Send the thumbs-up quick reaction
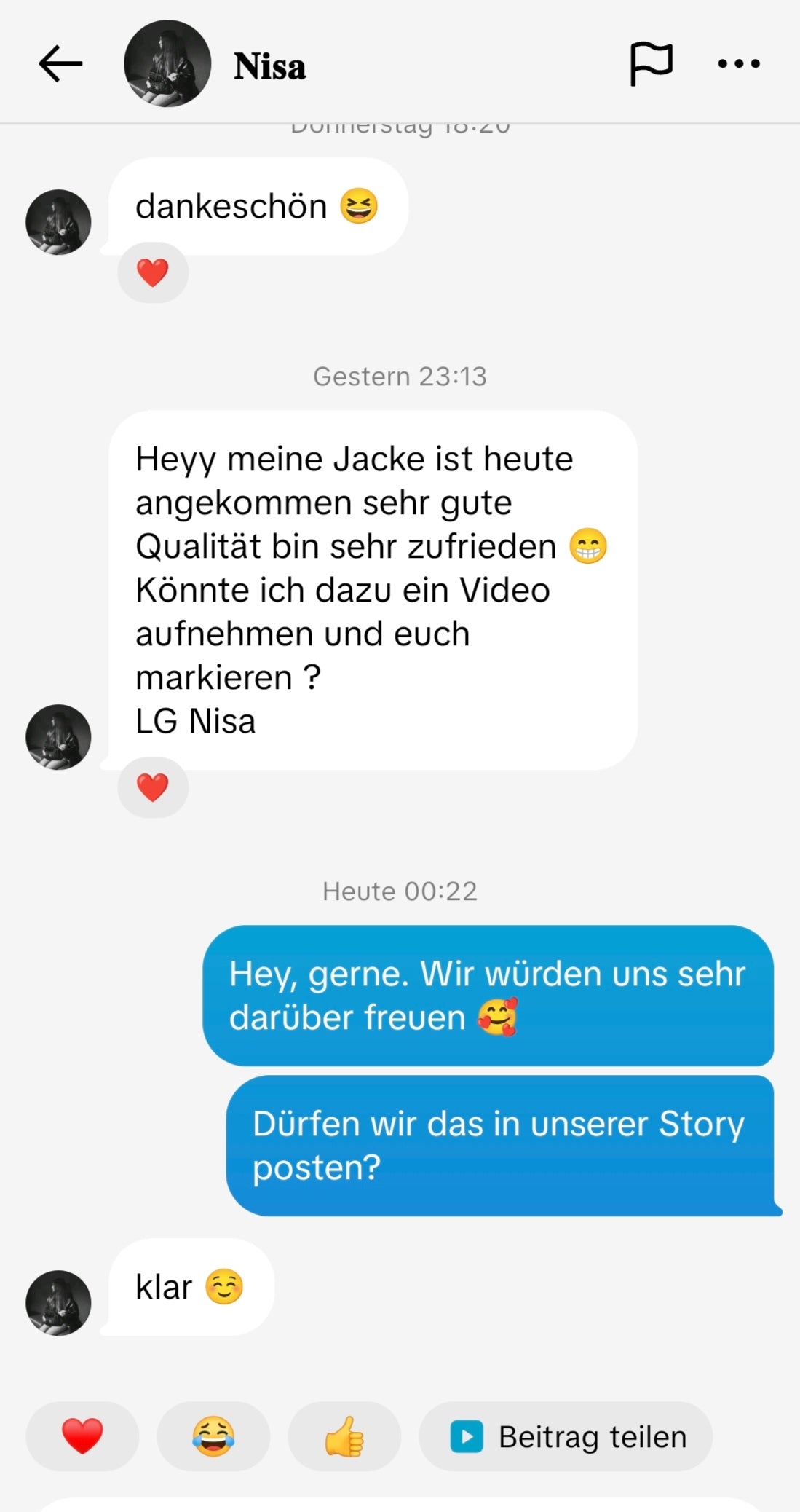The height and width of the screenshot is (1512, 800). pos(344,1436)
